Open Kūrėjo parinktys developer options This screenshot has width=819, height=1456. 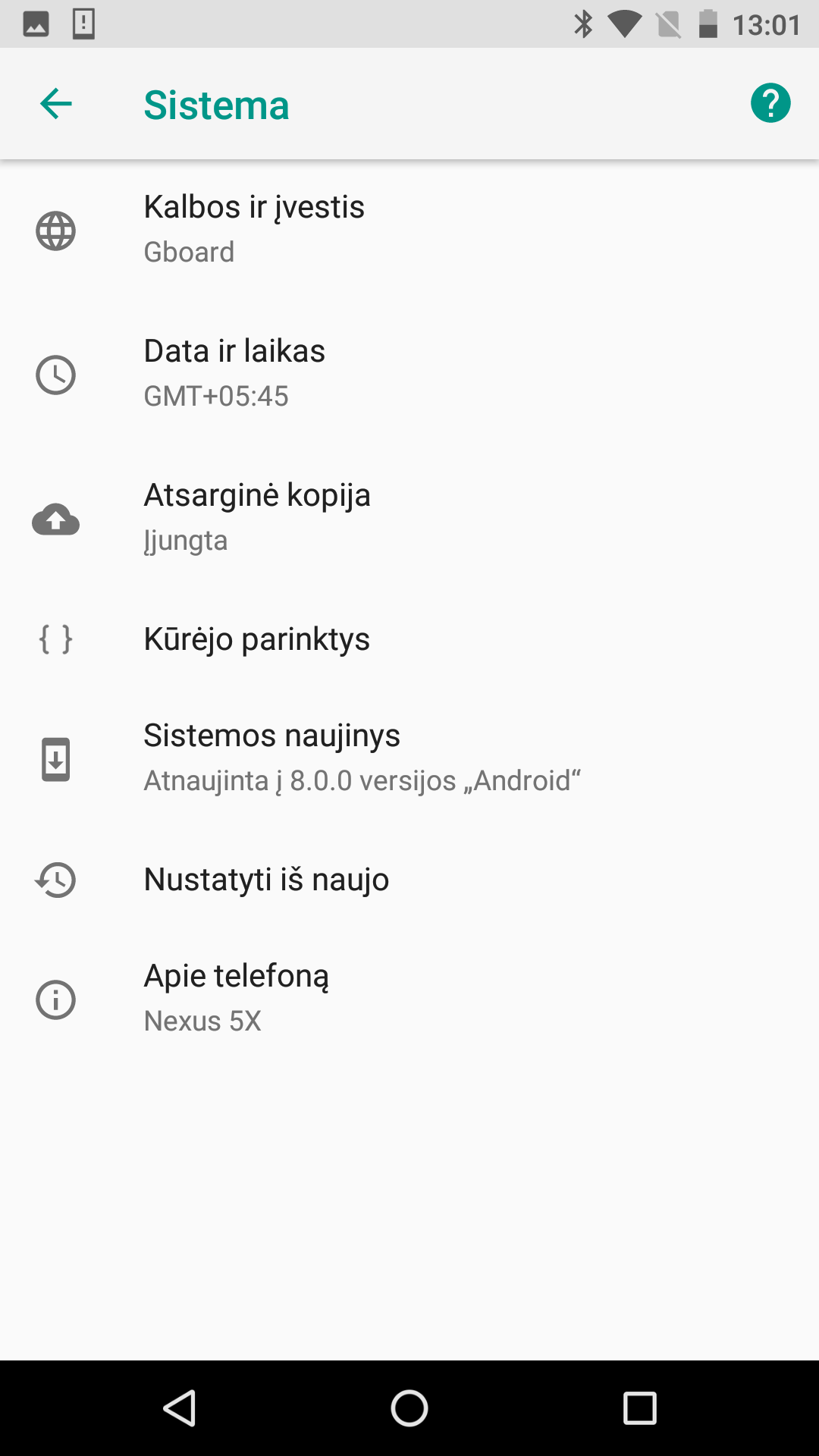point(409,639)
